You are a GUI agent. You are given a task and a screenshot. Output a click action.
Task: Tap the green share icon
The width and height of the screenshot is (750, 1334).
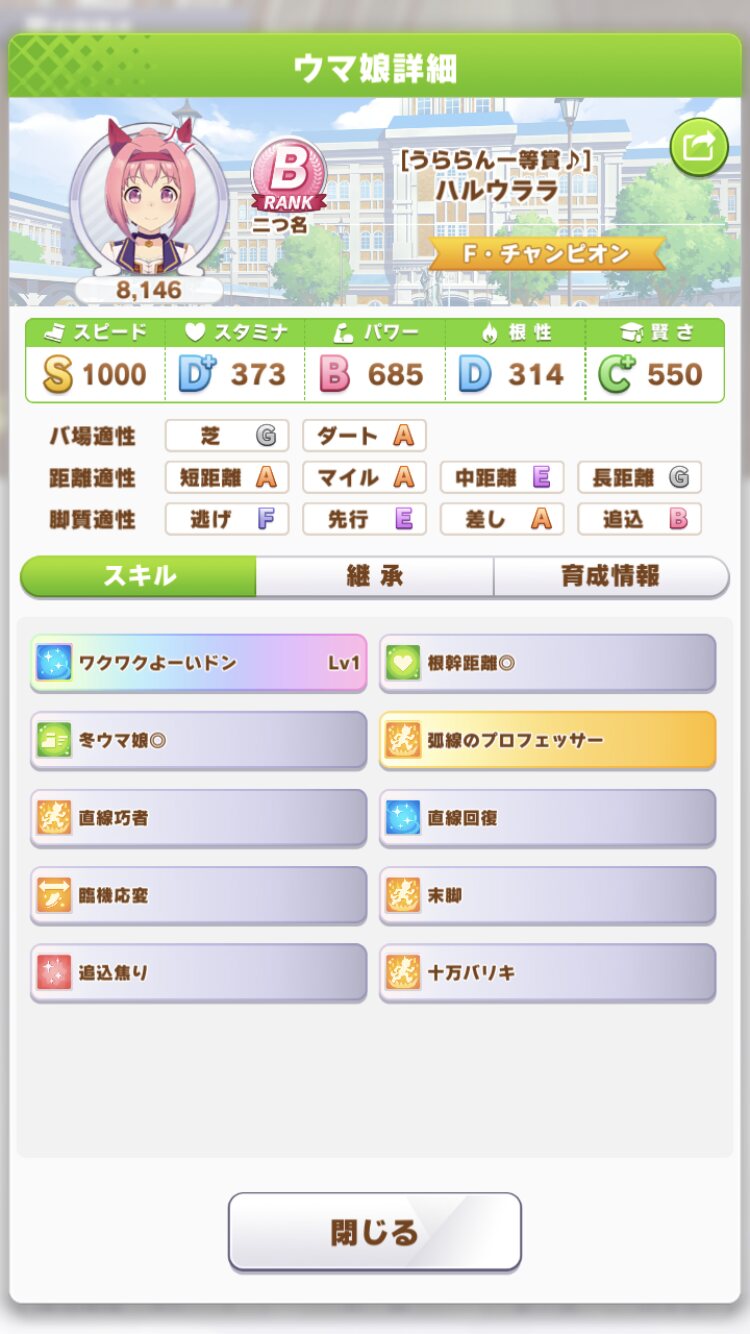point(698,147)
